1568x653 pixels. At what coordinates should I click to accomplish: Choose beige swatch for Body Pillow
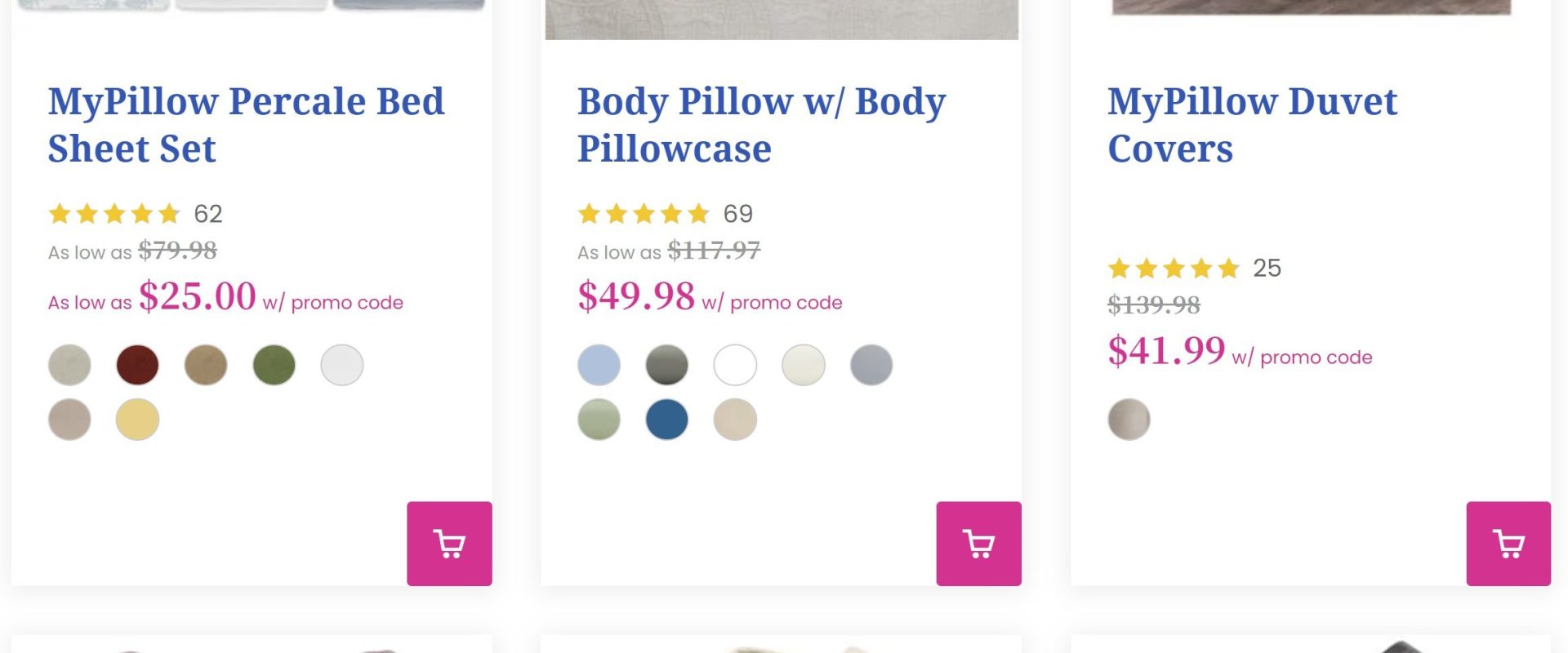tap(735, 420)
